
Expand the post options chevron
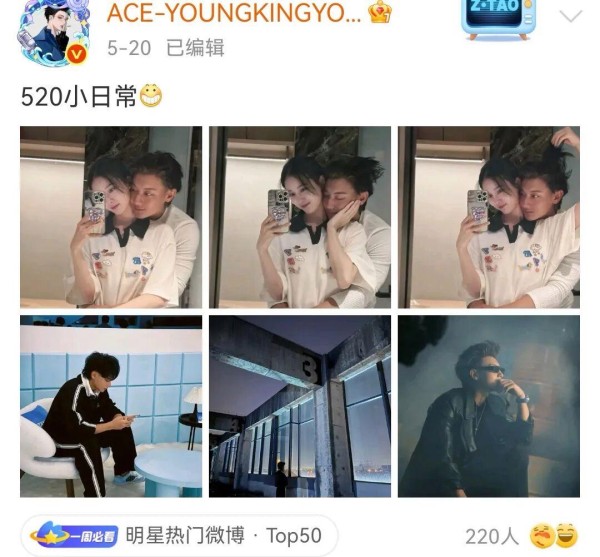pyautogui.click(x=570, y=16)
